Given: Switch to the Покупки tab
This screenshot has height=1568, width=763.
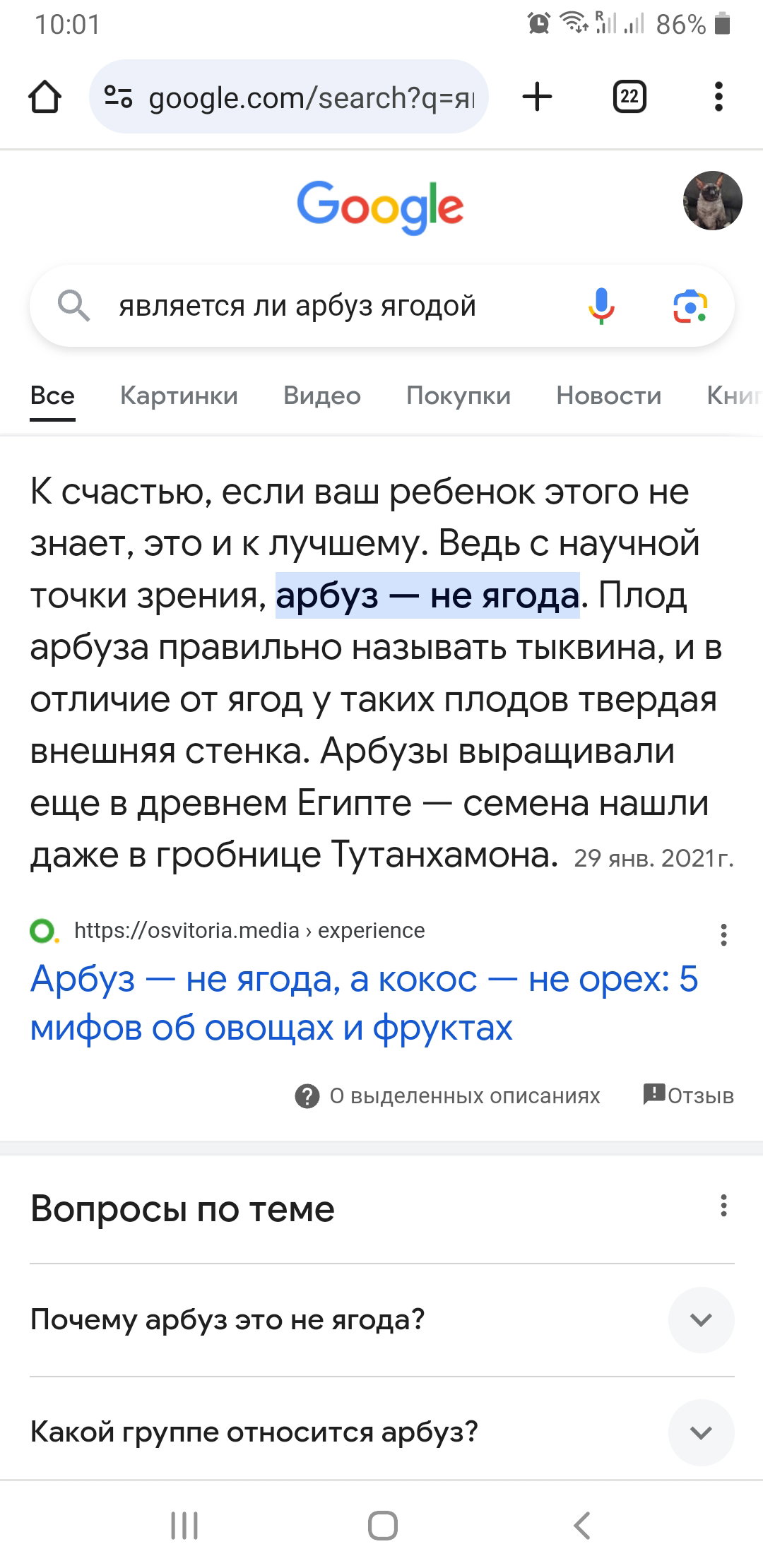Looking at the screenshot, I should coord(459,396).
